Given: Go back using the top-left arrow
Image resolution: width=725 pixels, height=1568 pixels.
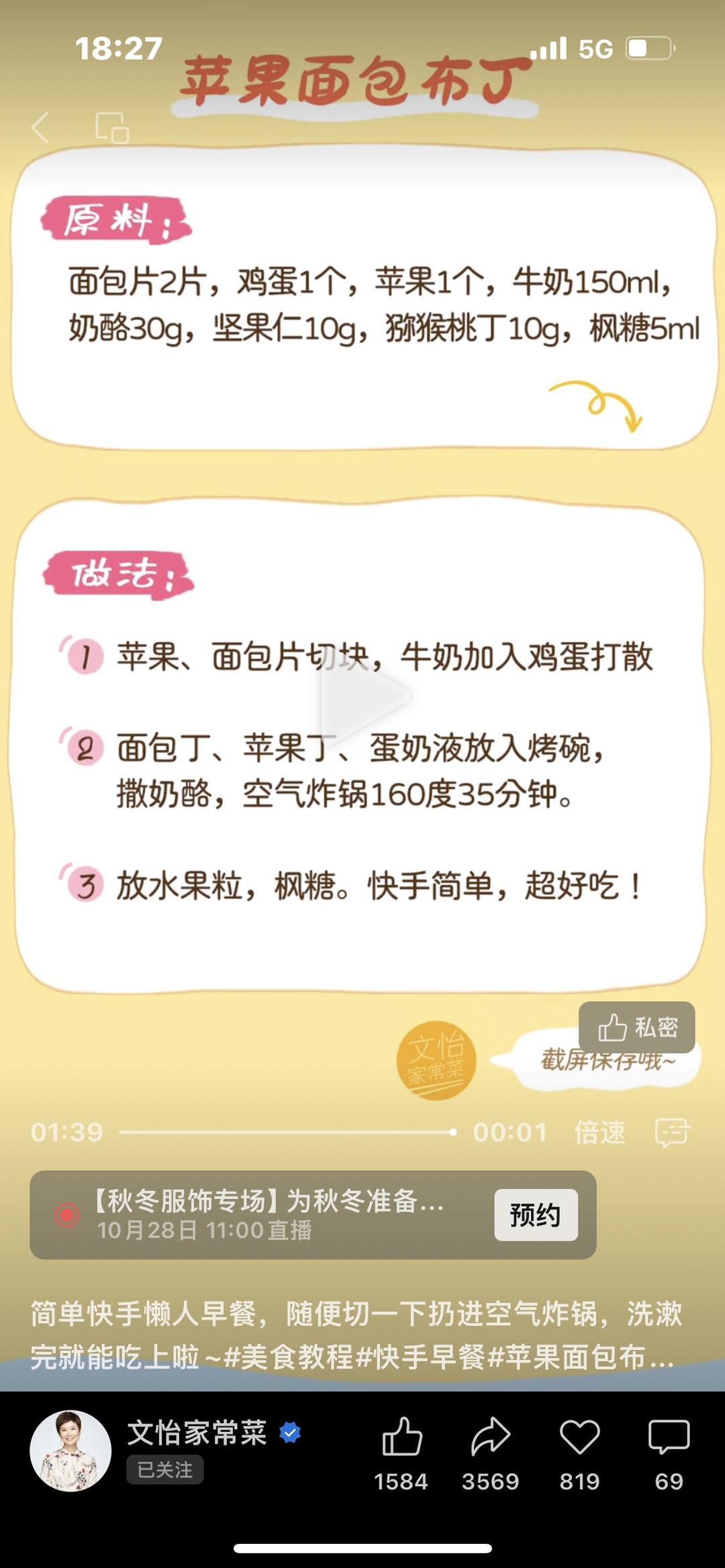Looking at the screenshot, I should pos(40,127).
